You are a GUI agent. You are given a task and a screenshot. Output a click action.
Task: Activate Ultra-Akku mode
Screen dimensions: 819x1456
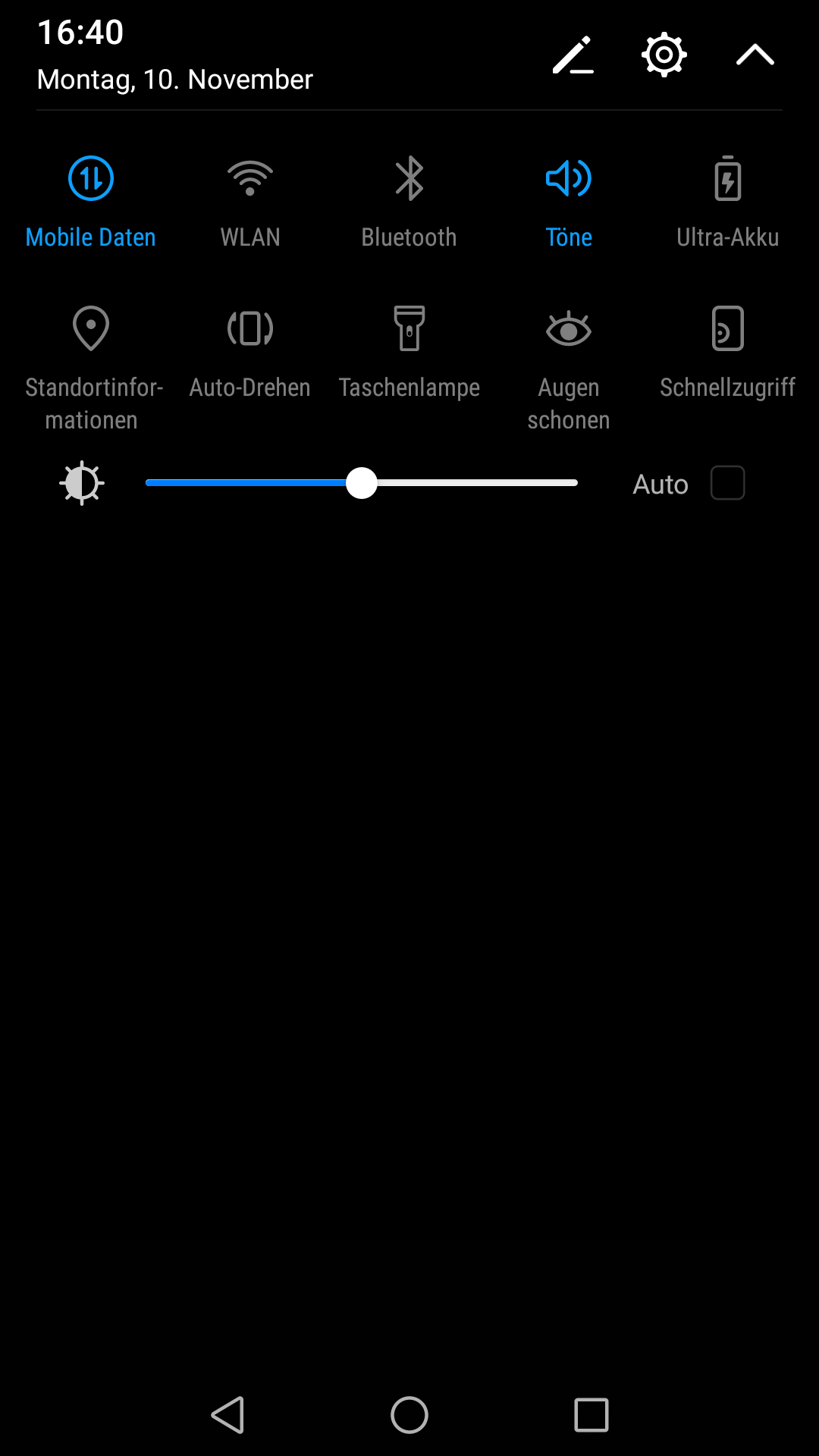(x=727, y=199)
